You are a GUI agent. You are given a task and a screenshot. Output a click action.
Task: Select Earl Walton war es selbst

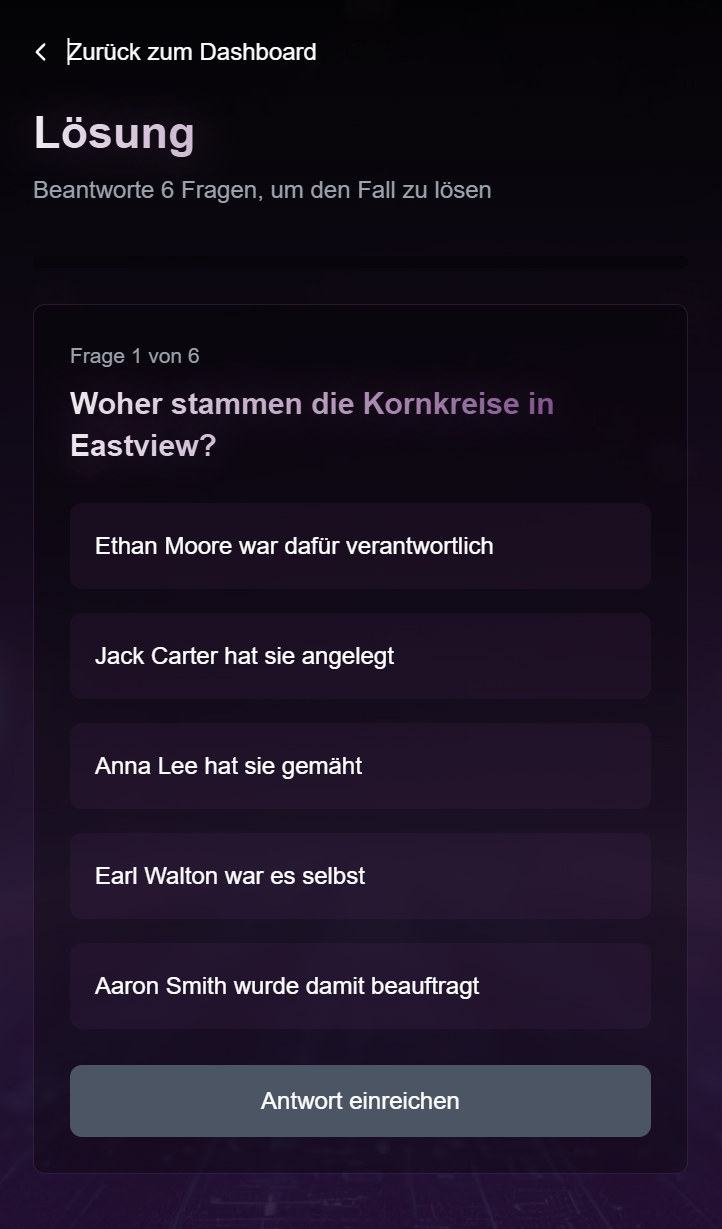click(x=360, y=876)
